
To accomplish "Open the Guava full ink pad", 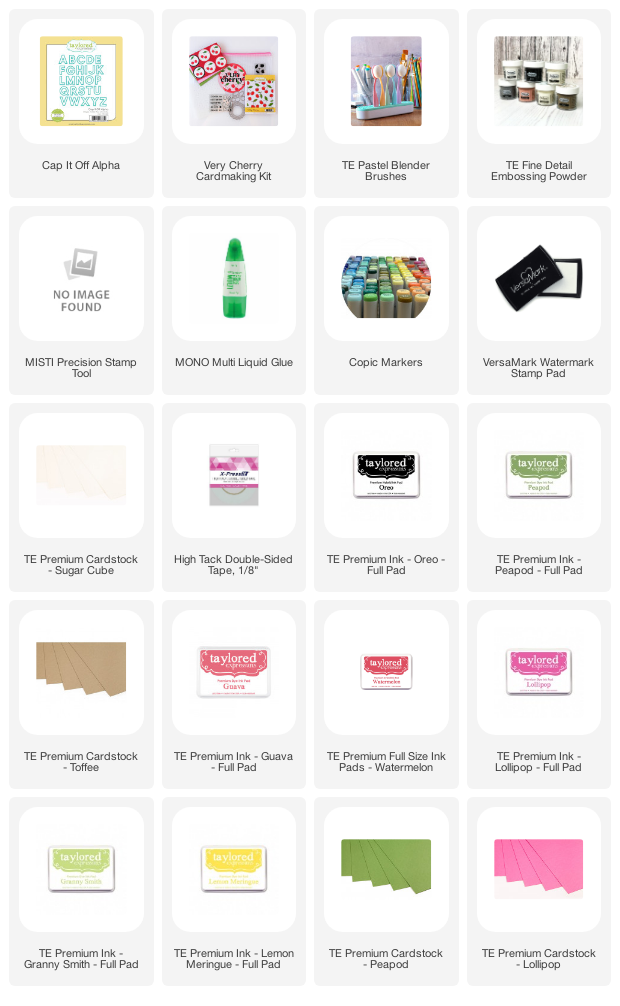I will click(234, 694).
